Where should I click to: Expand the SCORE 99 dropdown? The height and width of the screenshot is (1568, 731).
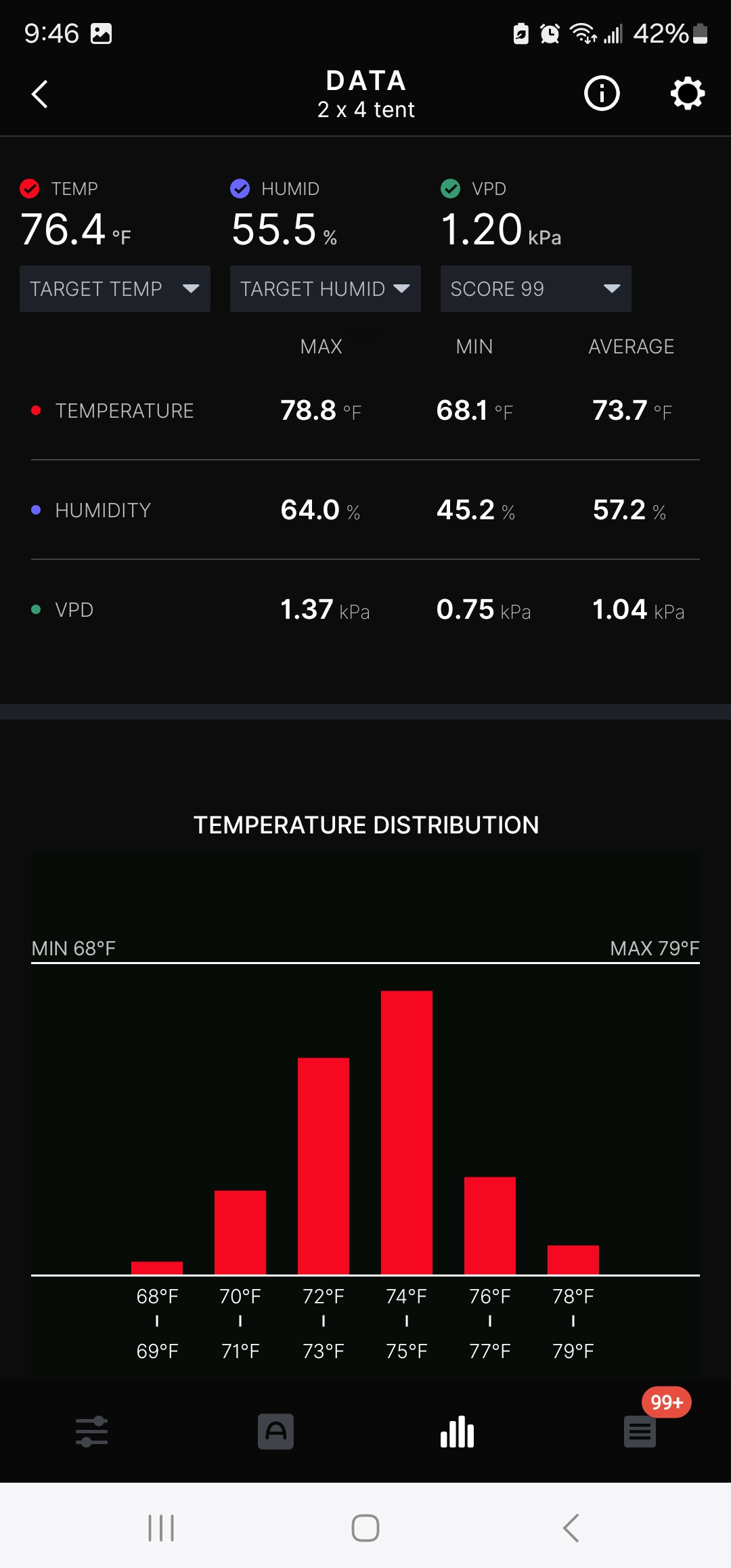pyautogui.click(x=536, y=289)
